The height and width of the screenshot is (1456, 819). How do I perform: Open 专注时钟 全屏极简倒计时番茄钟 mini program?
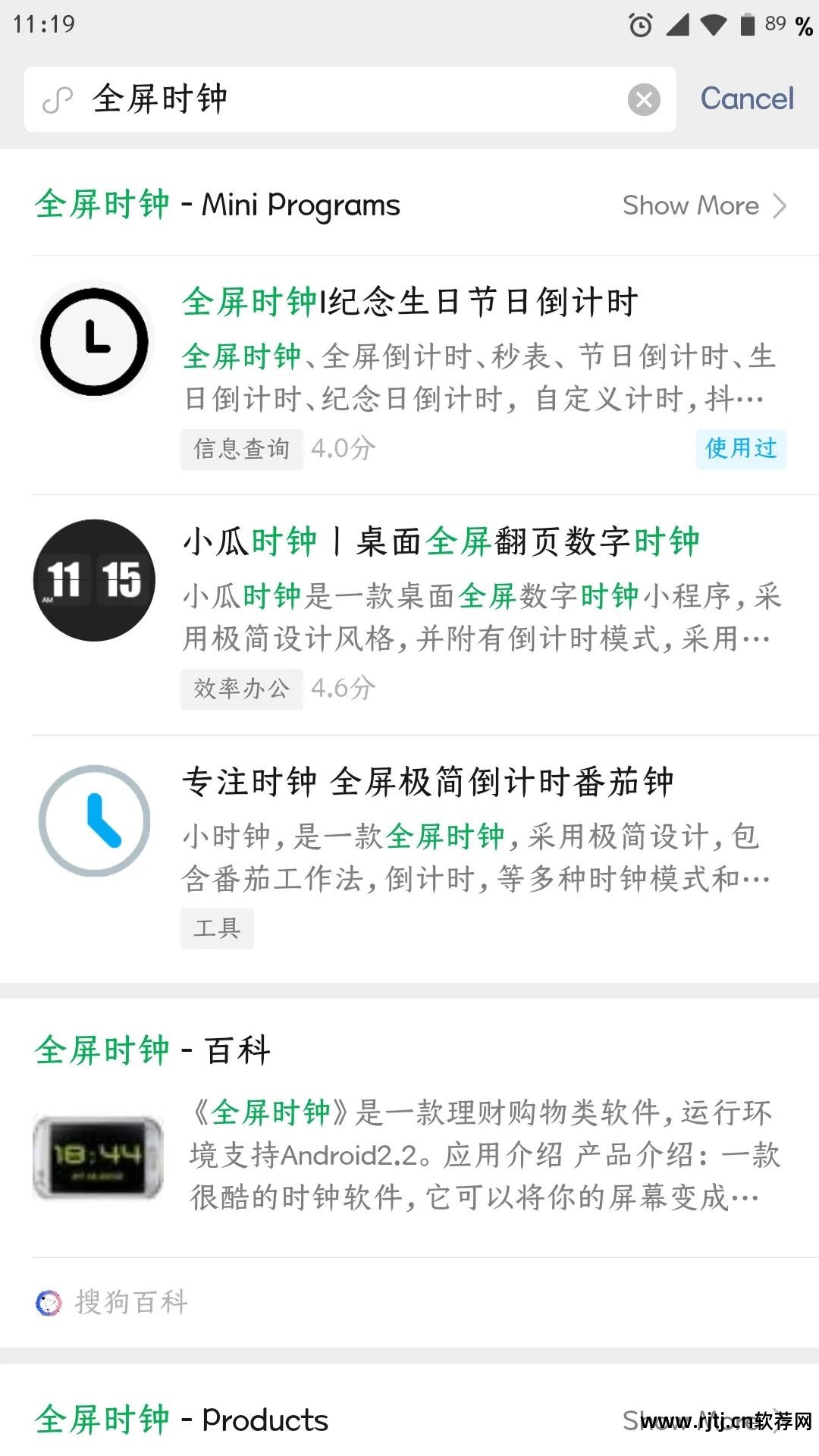click(428, 782)
